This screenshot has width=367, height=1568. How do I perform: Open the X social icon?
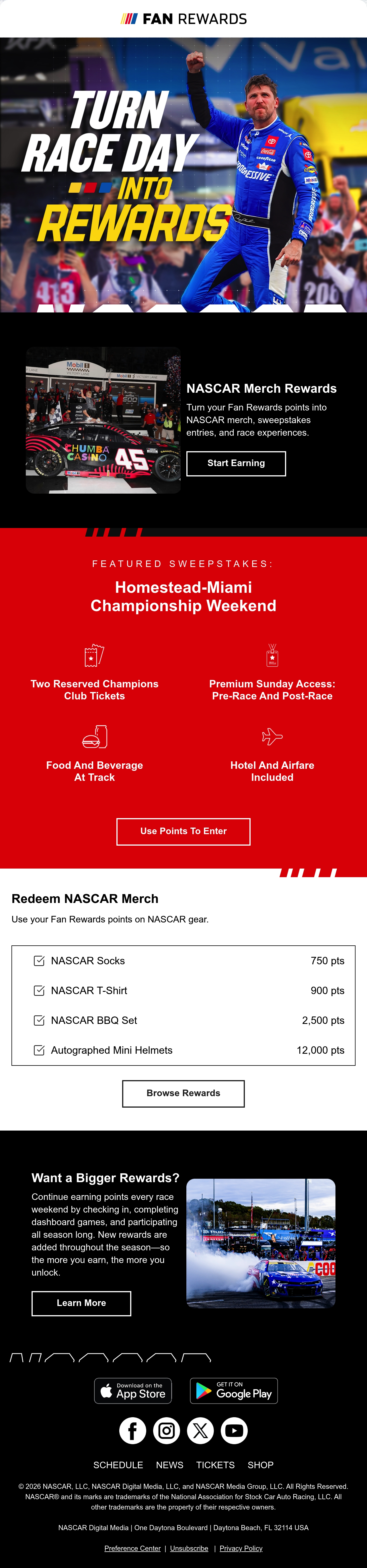coord(200,1430)
